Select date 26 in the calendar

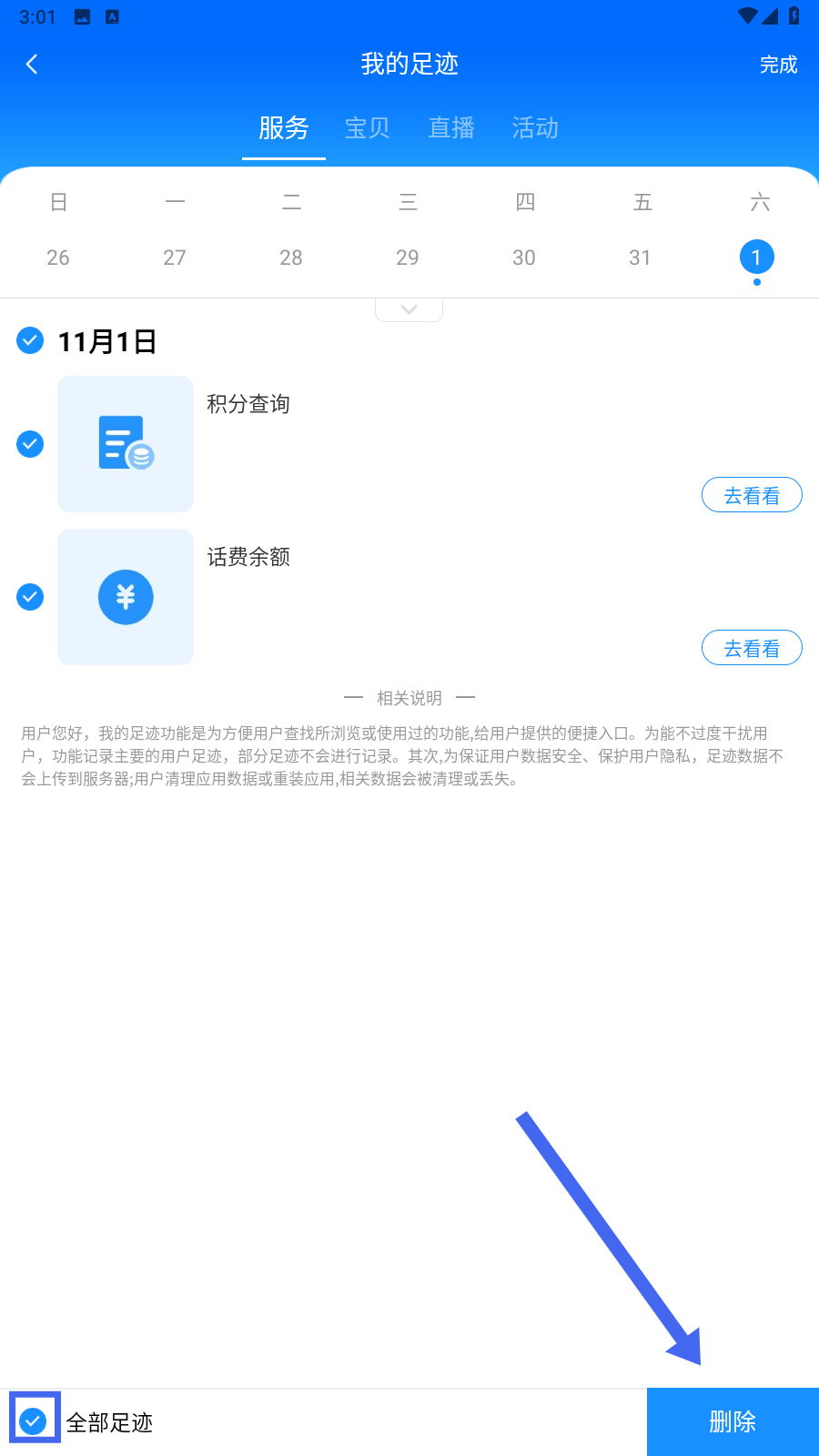pyautogui.click(x=58, y=258)
